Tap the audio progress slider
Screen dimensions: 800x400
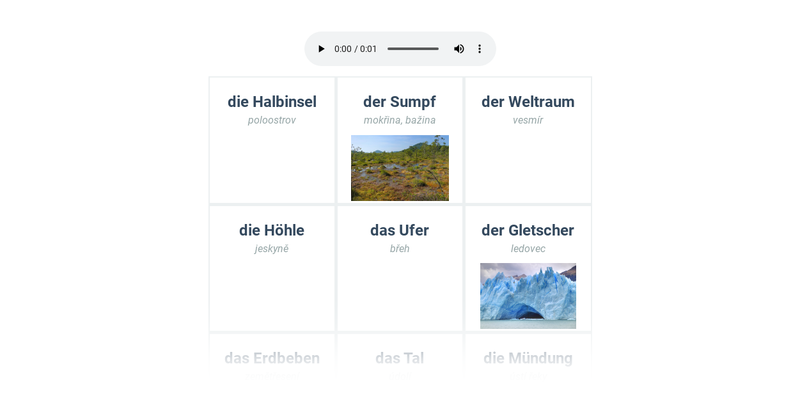tap(413, 49)
